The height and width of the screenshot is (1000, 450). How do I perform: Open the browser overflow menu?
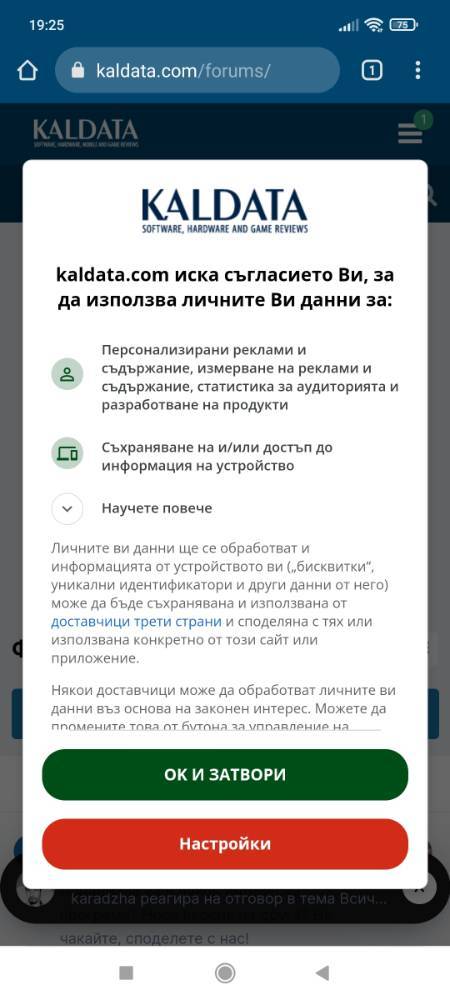pos(417,70)
